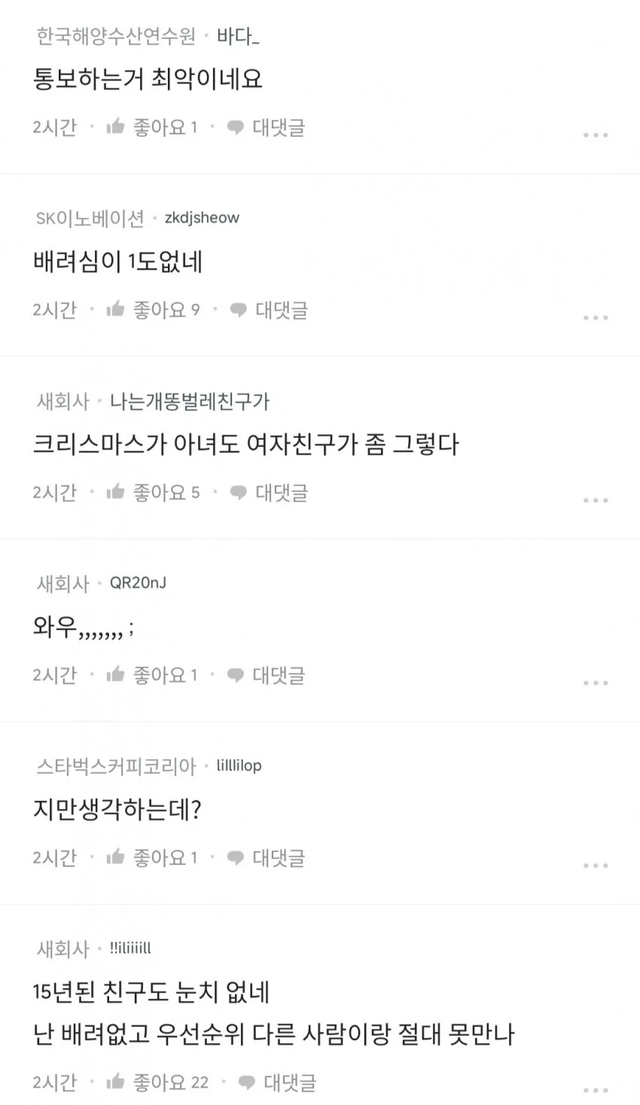Open more options for QR20nJ's comment
Viewport: 640px width, 1105px height.
pyautogui.click(x=596, y=682)
